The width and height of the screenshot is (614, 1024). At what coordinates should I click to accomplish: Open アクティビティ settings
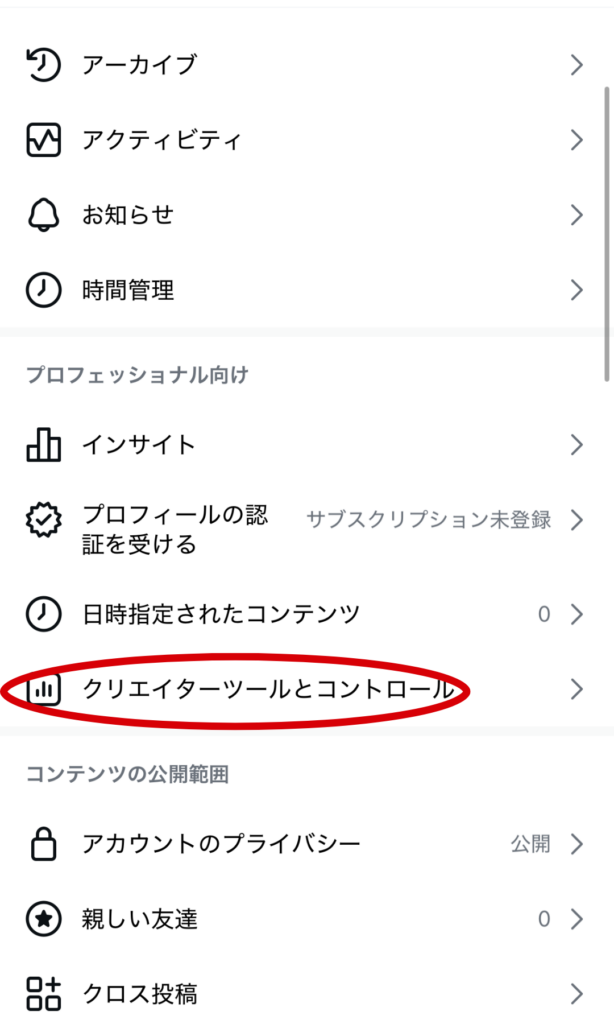(x=300, y=140)
